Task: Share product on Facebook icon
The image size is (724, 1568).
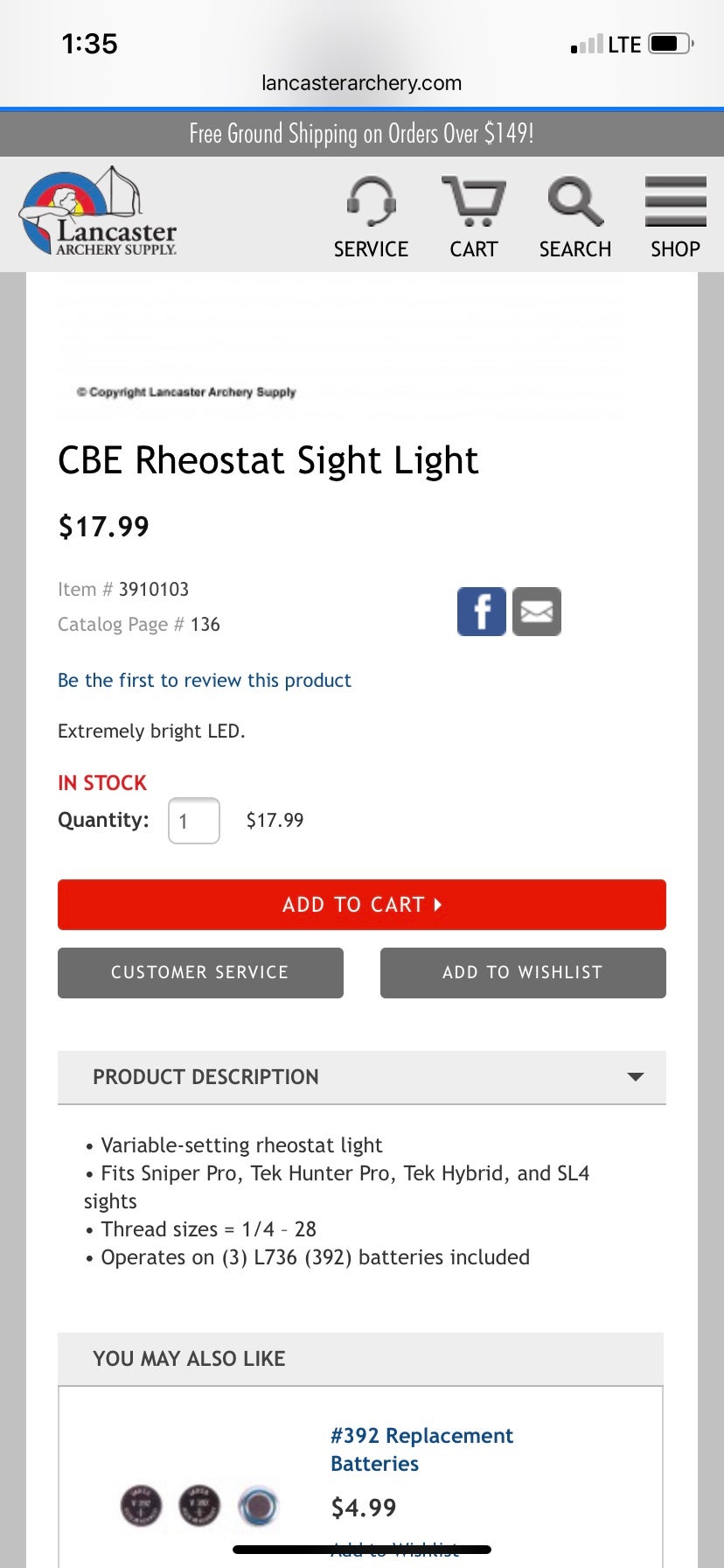Action: click(x=481, y=611)
